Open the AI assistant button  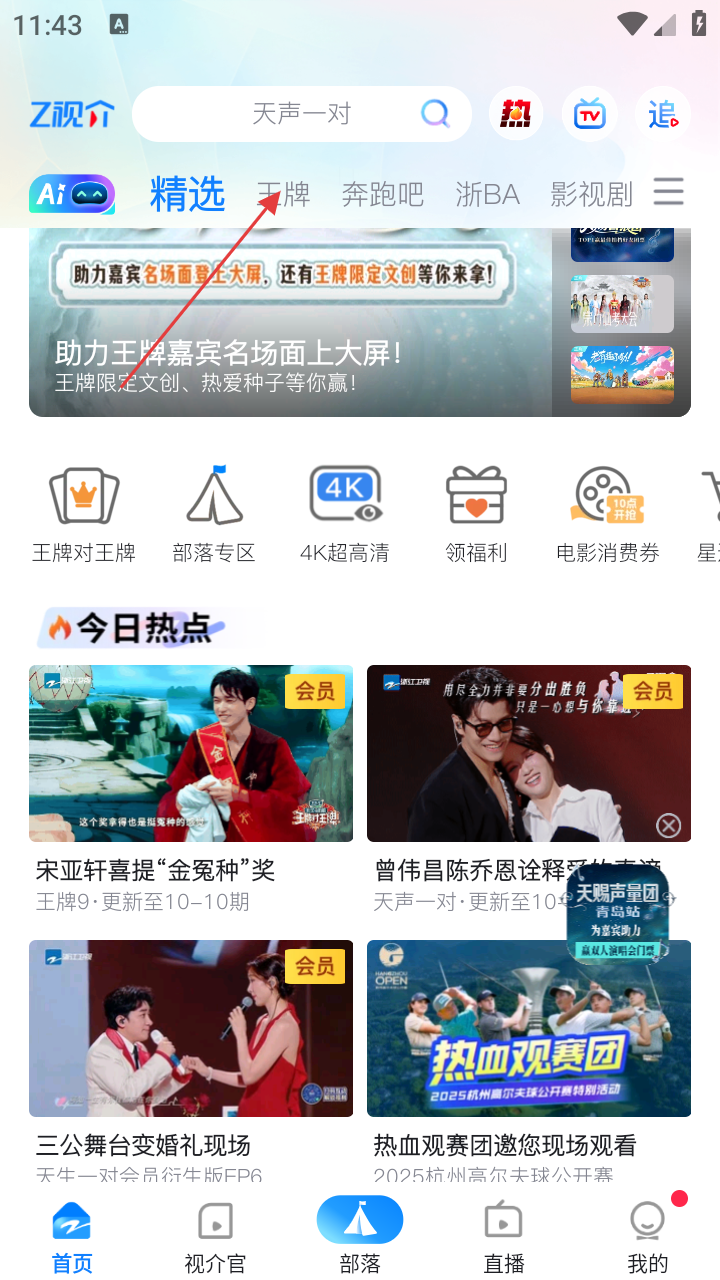[72, 194]
